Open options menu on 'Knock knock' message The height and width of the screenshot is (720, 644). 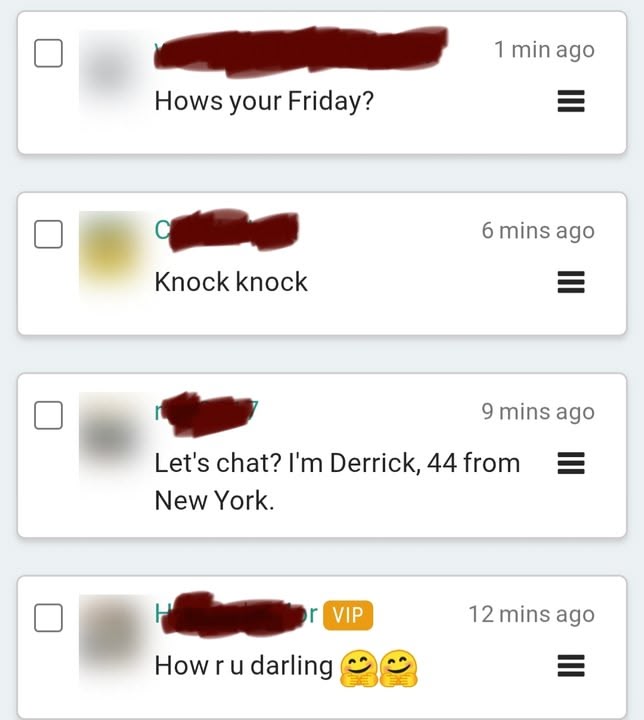point(570,282)
